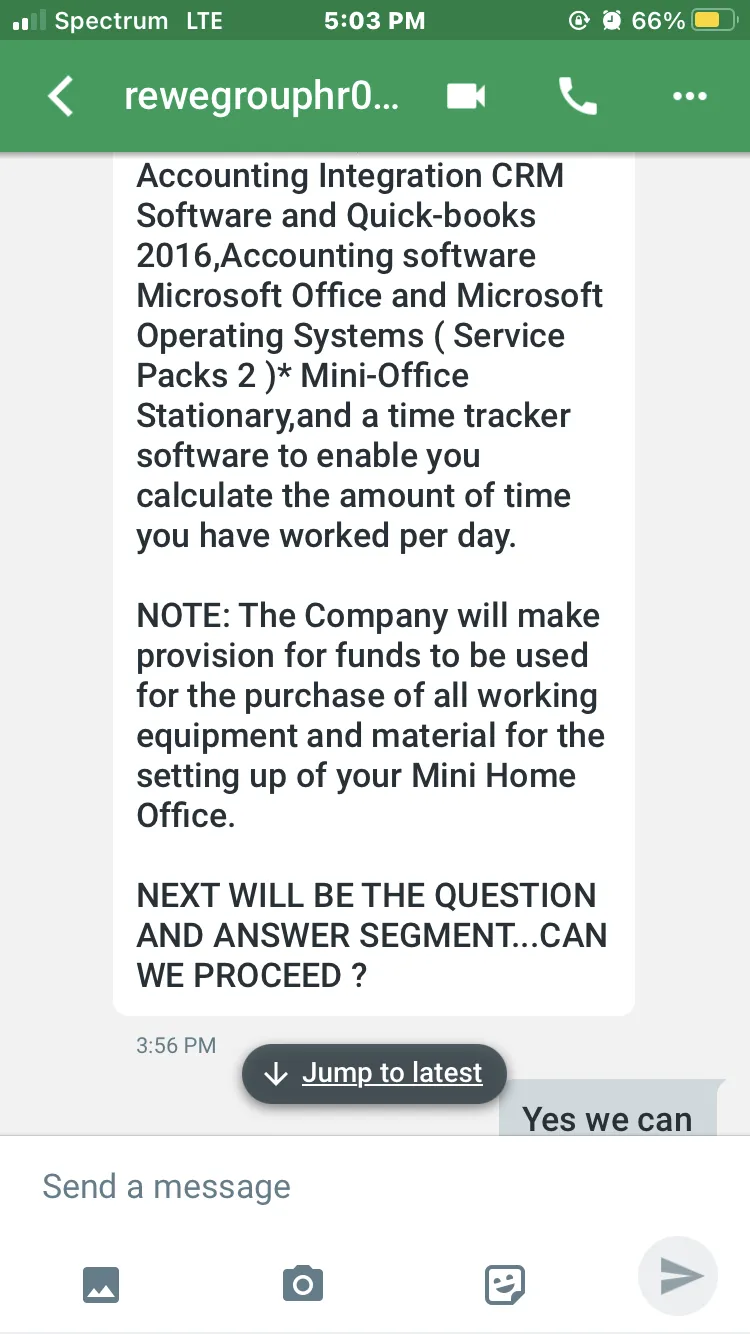Tap Jump to latest
The width and height of the screenshot is (750, 1334).
(x=374, y=1074)
